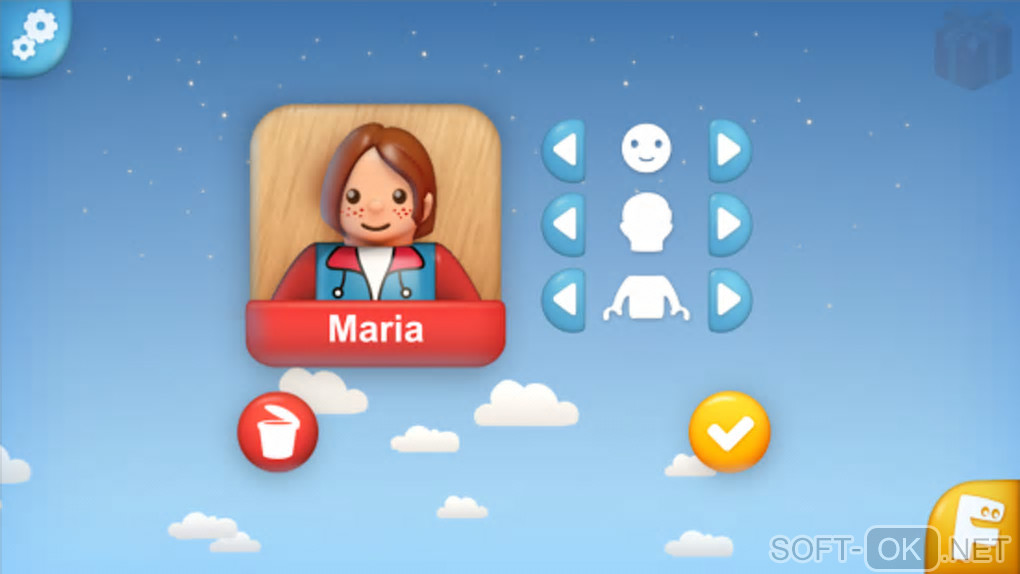Choose previous body outfit
Screen dimensions: 1020x574
(564, 299)
